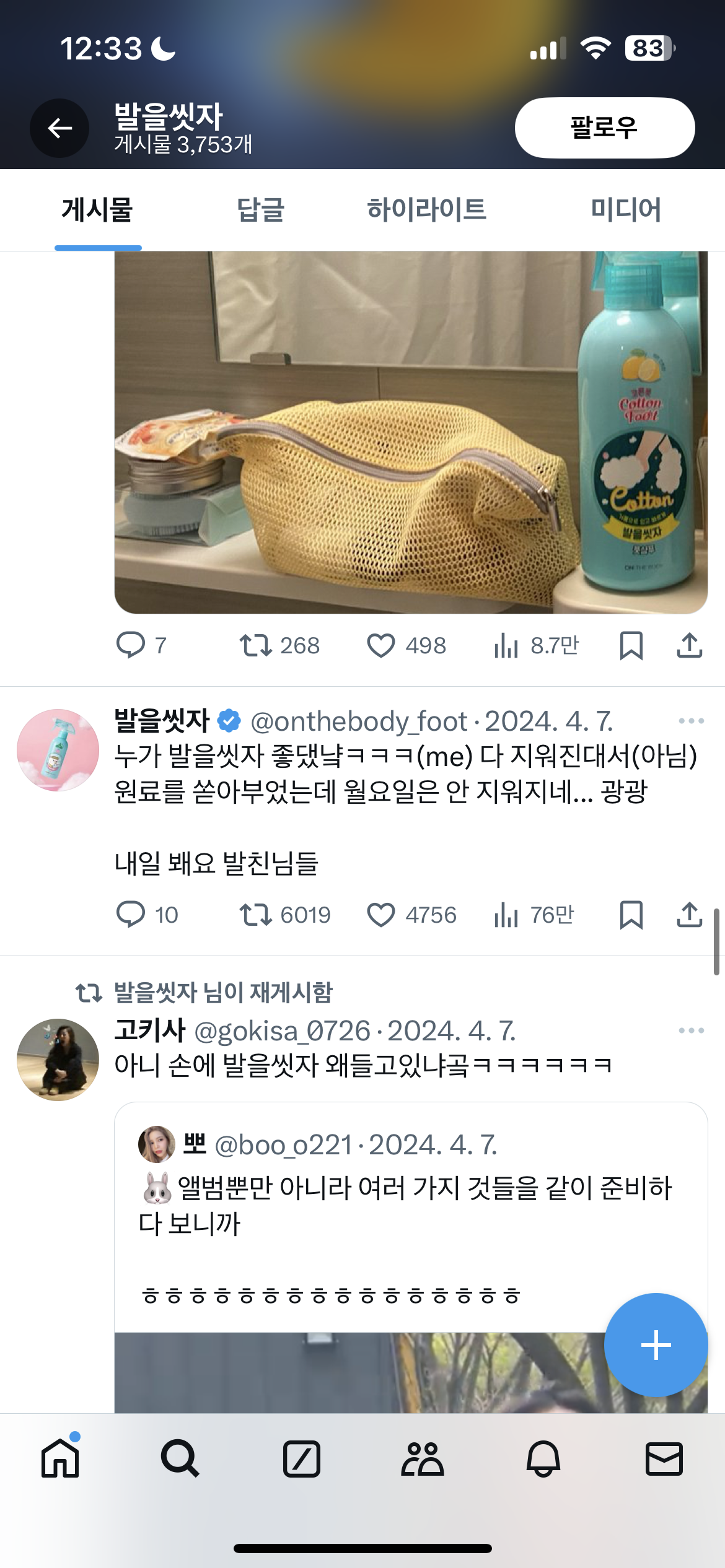Open the search tab
Screen dimensions: 725x1568
pyautogui.click(x=180, y=1459)
